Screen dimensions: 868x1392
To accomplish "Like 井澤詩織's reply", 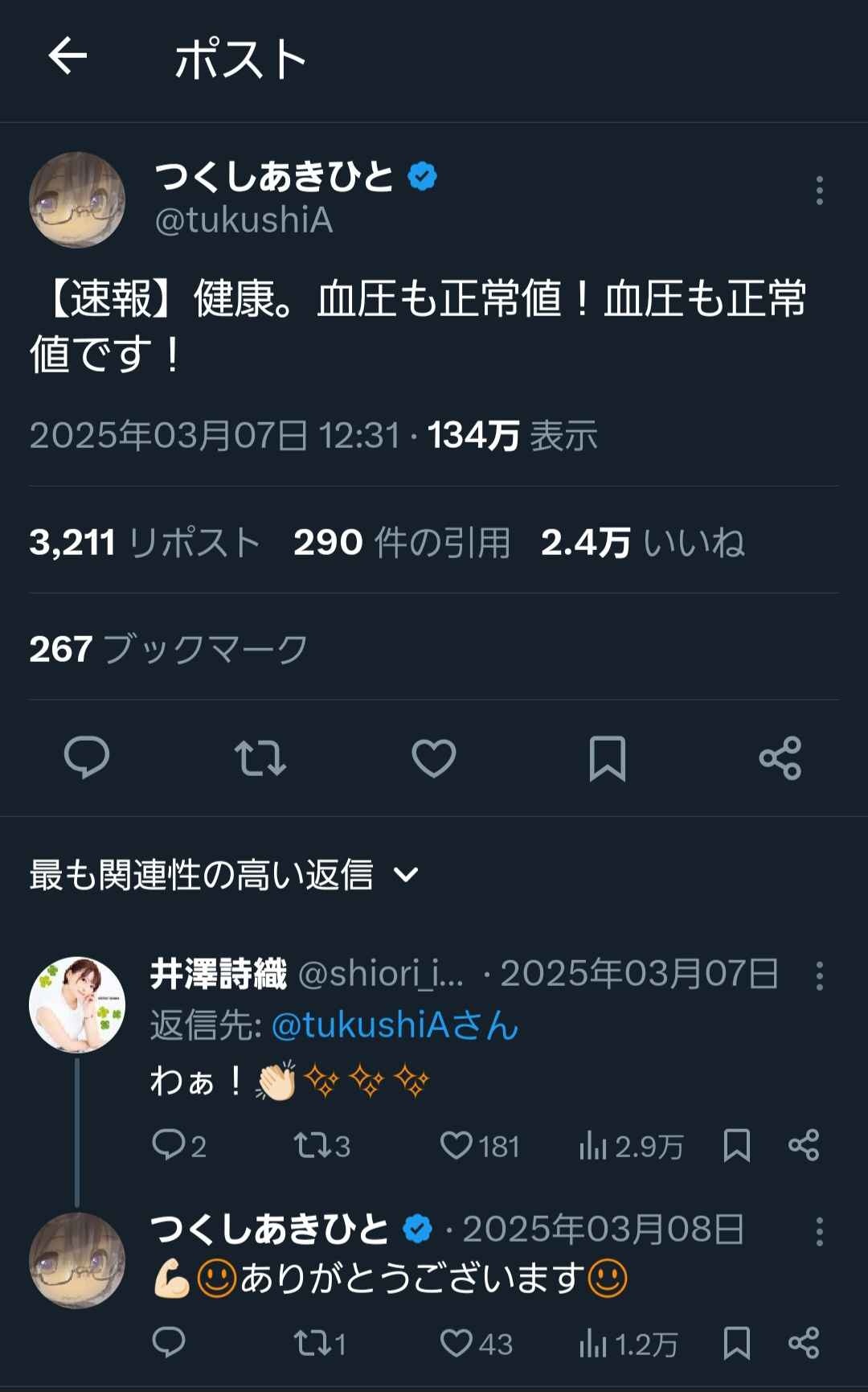I will (457, 1145).
